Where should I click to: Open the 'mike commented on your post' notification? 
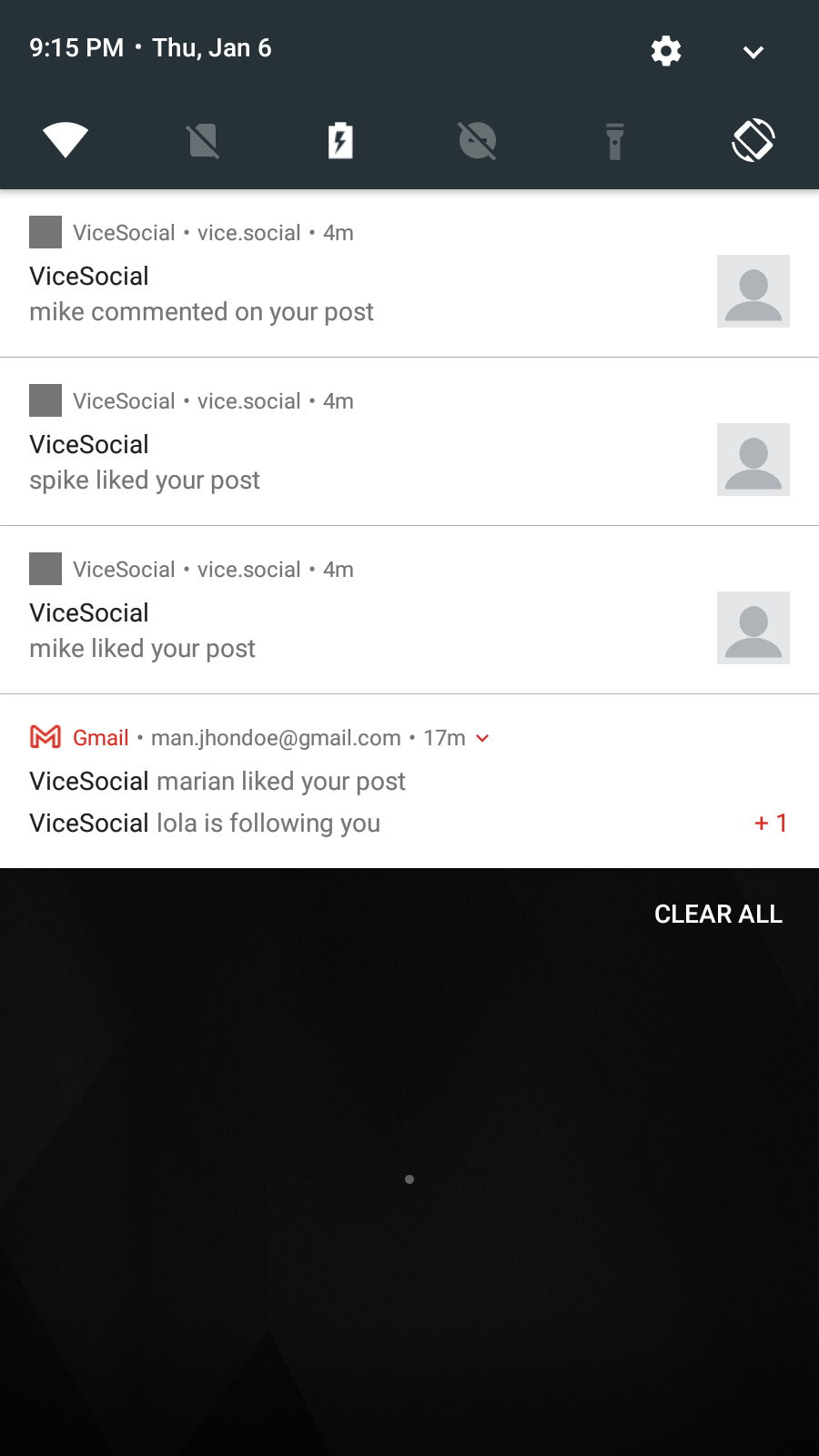[x=364, y=291]
